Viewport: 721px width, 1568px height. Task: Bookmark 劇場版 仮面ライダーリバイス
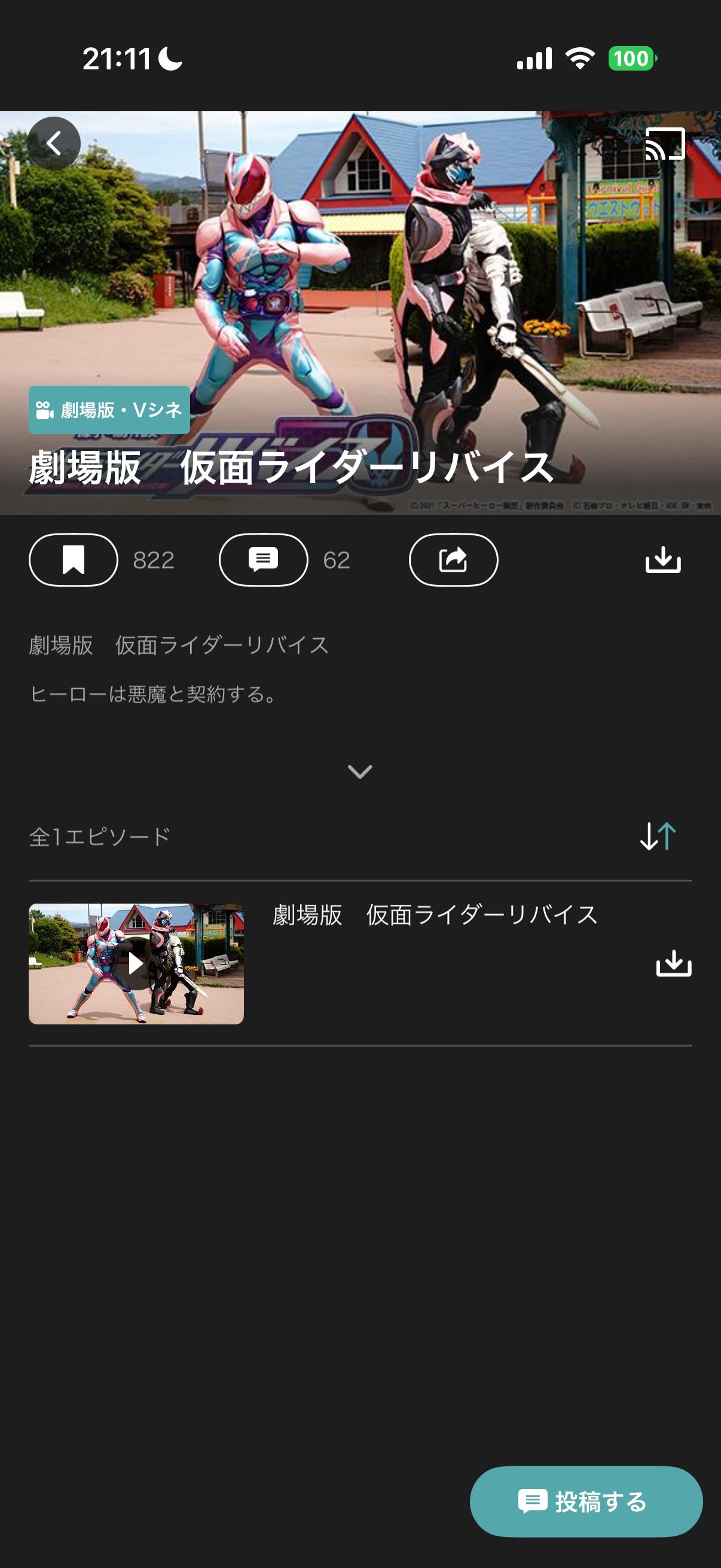[74, 560]
